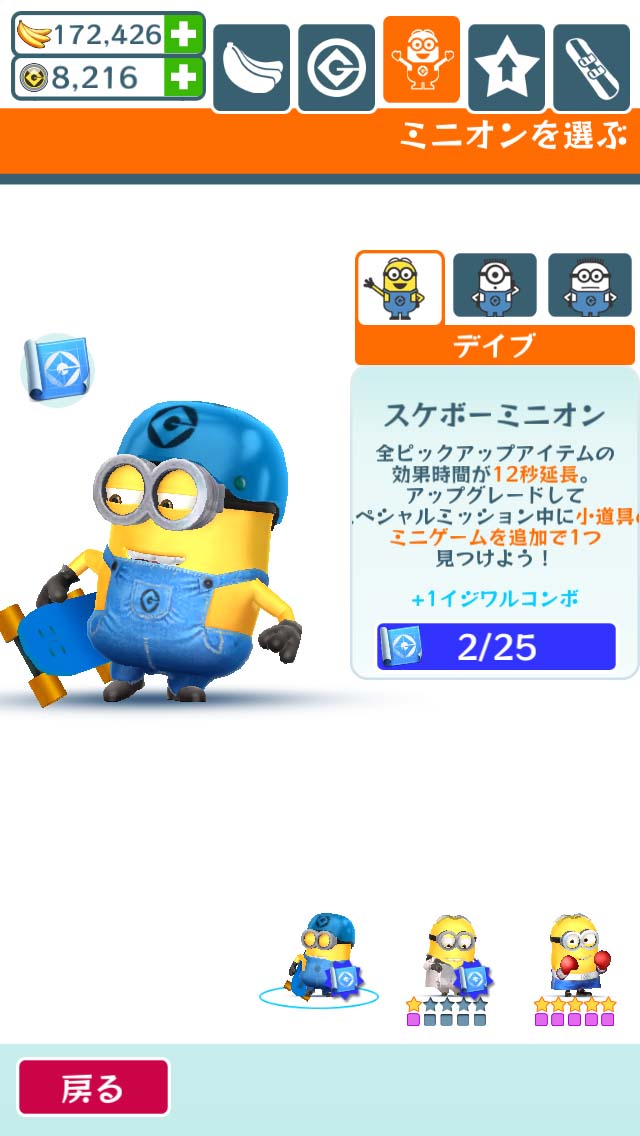Select the Dave minion character
The image size is (640, 1136).
pos(400,288)
